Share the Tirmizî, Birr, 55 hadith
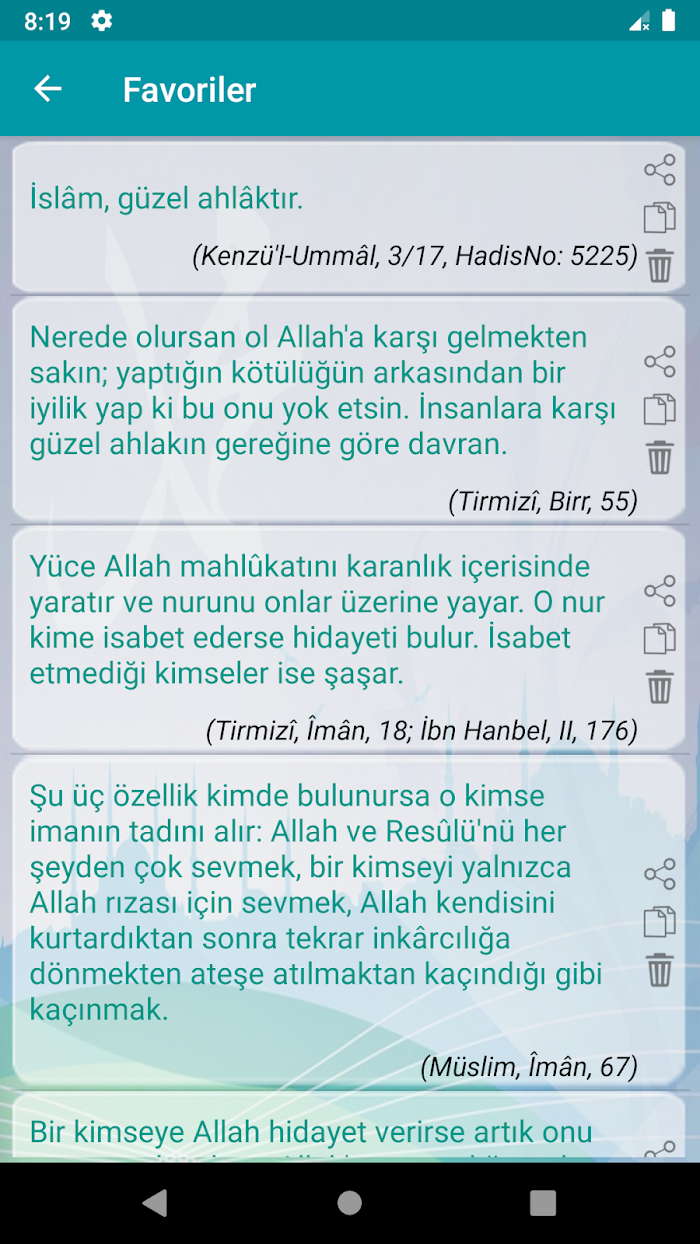 (x=659, y=361)
